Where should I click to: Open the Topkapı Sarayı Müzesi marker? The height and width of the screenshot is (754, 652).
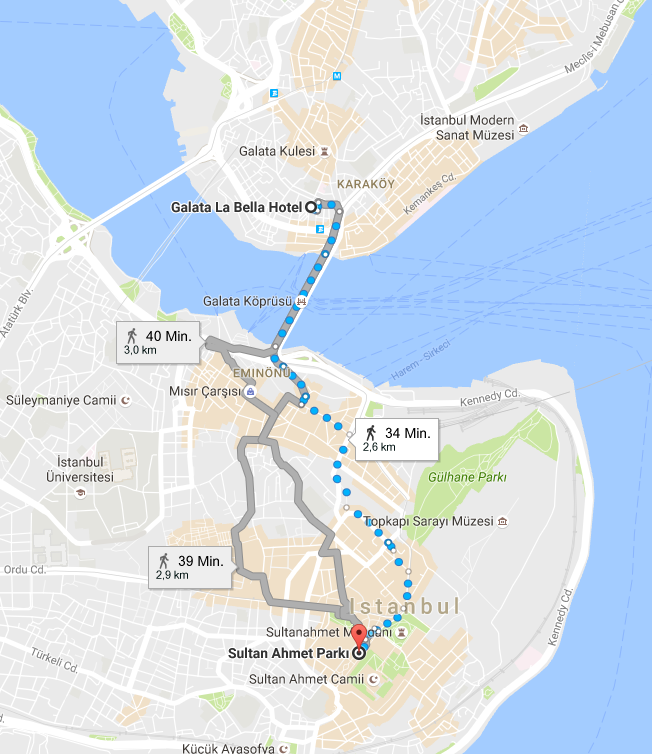click(x=501, y=522)
